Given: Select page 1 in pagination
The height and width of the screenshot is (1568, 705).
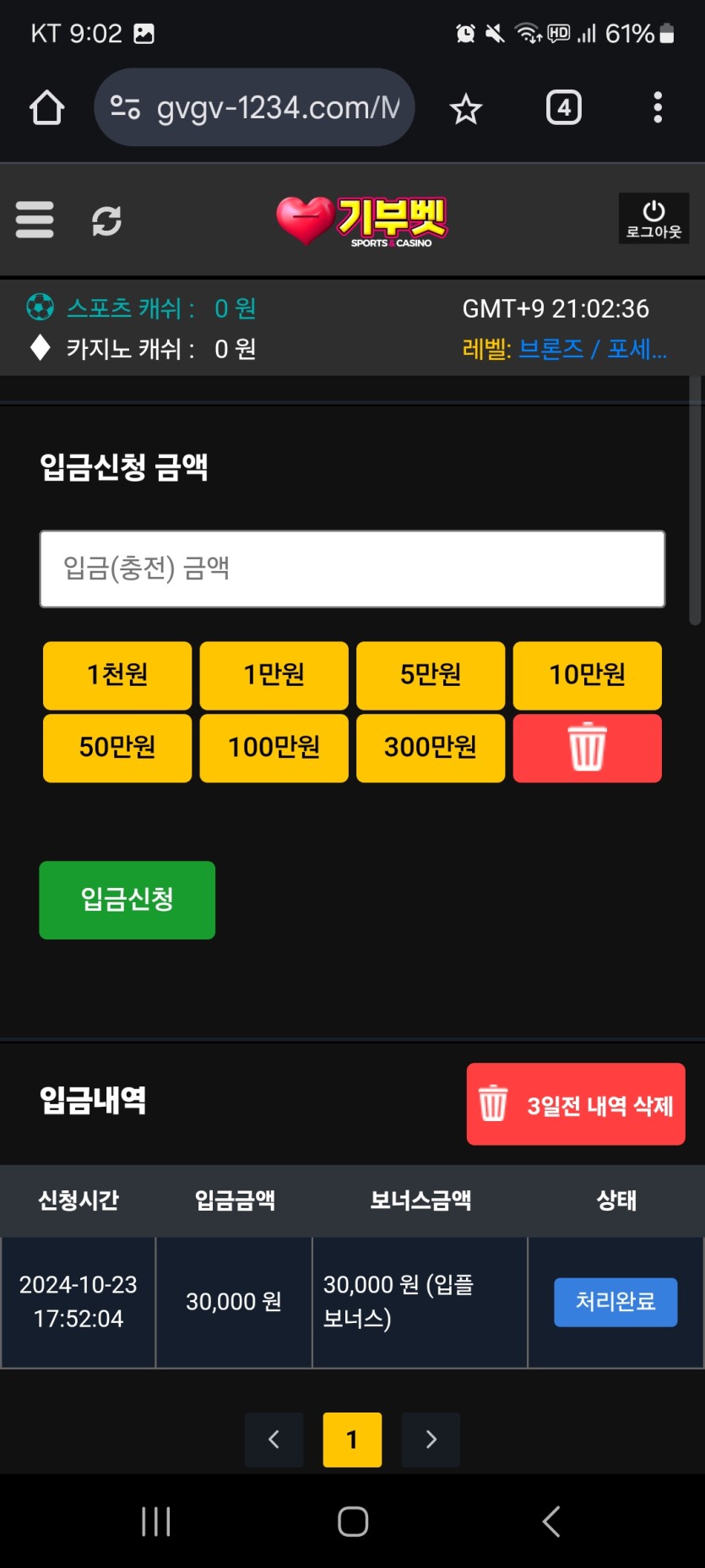Looking at the screenshot, I should 352,1440.
